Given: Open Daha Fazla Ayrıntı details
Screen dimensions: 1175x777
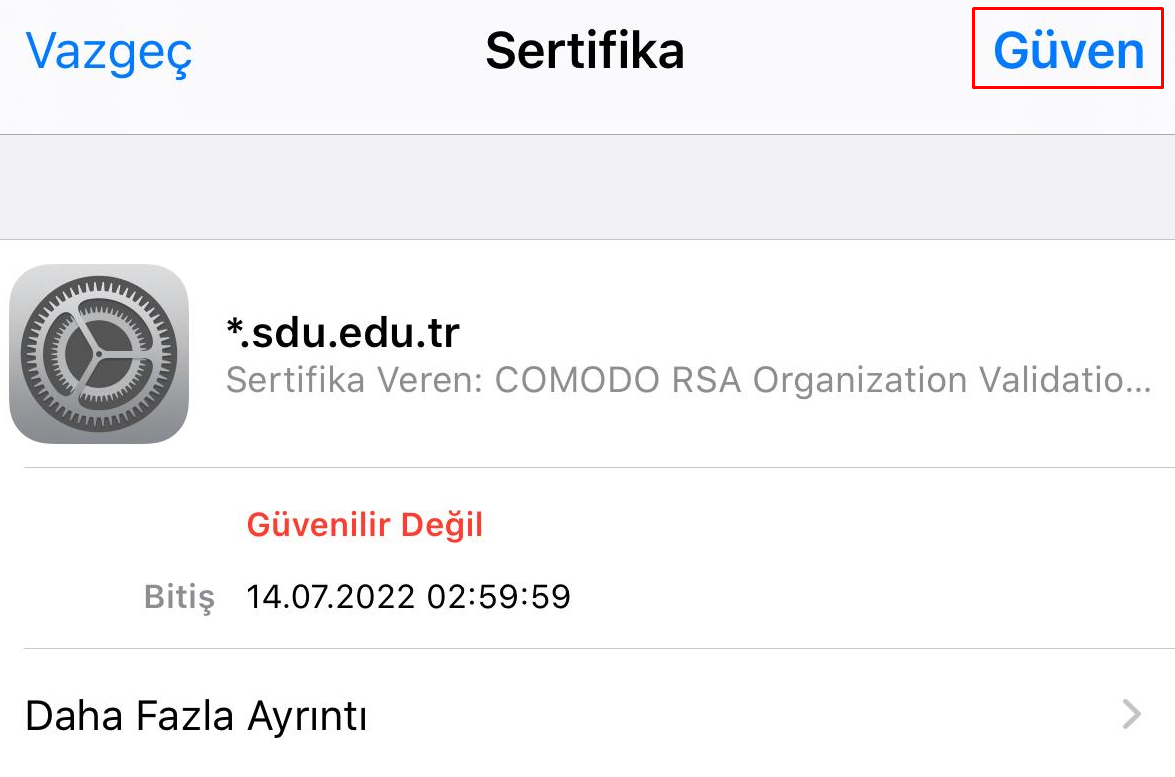Looking at the screenshot, I should point(587,715).
